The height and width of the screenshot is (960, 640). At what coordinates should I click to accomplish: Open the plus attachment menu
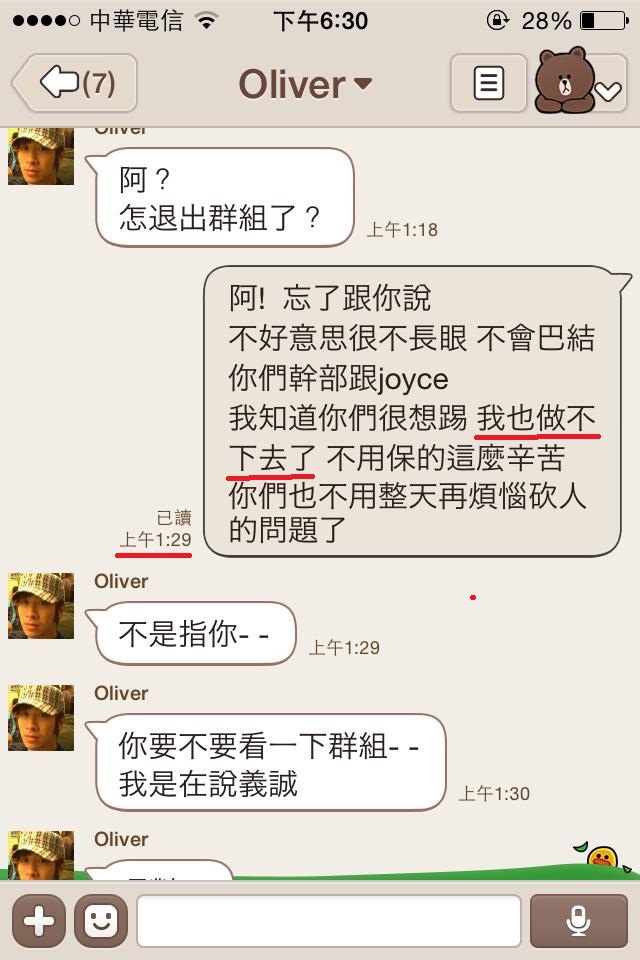click(39, 920)
